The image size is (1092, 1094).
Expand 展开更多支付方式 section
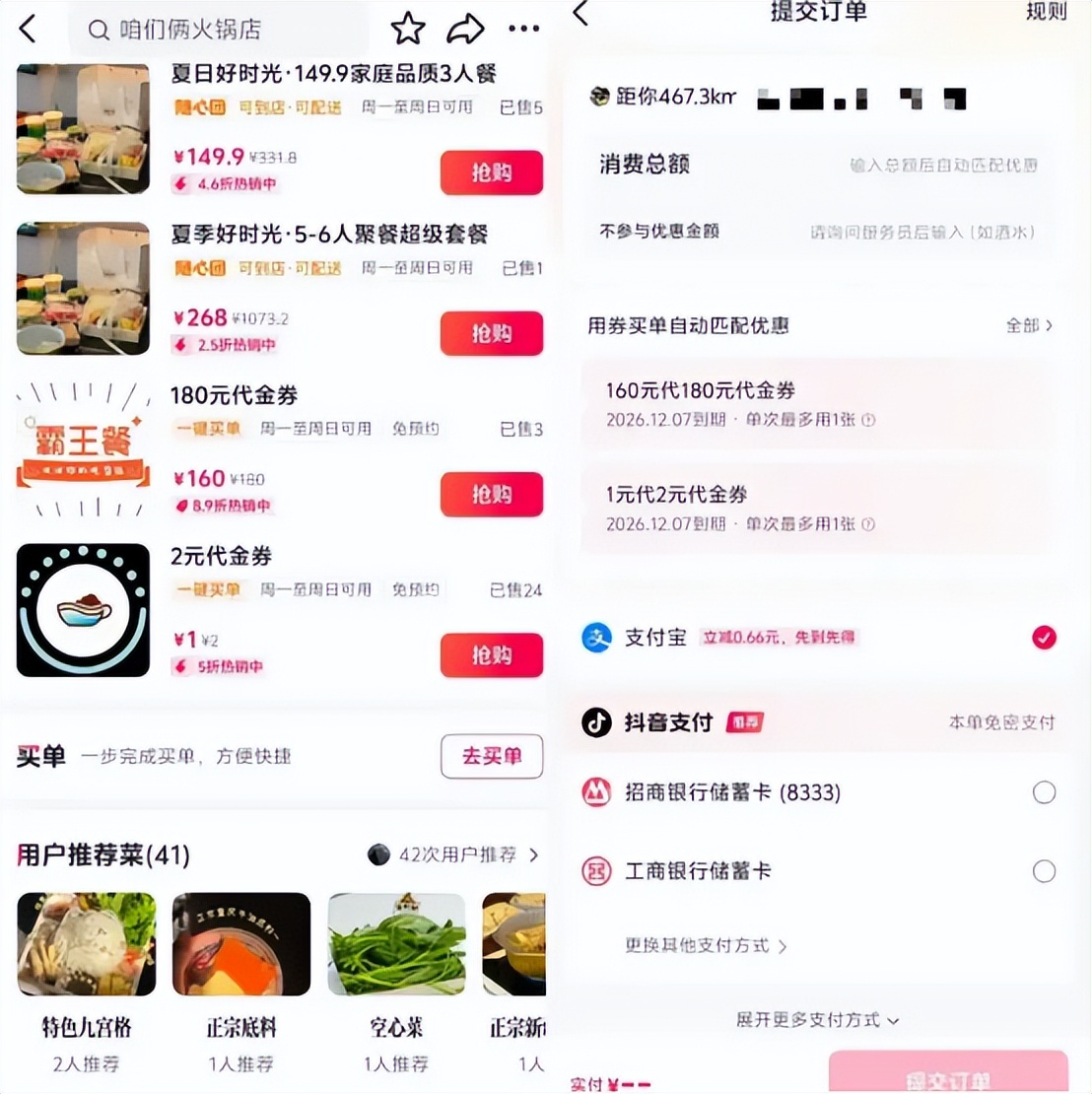(x=815, y=1021)
